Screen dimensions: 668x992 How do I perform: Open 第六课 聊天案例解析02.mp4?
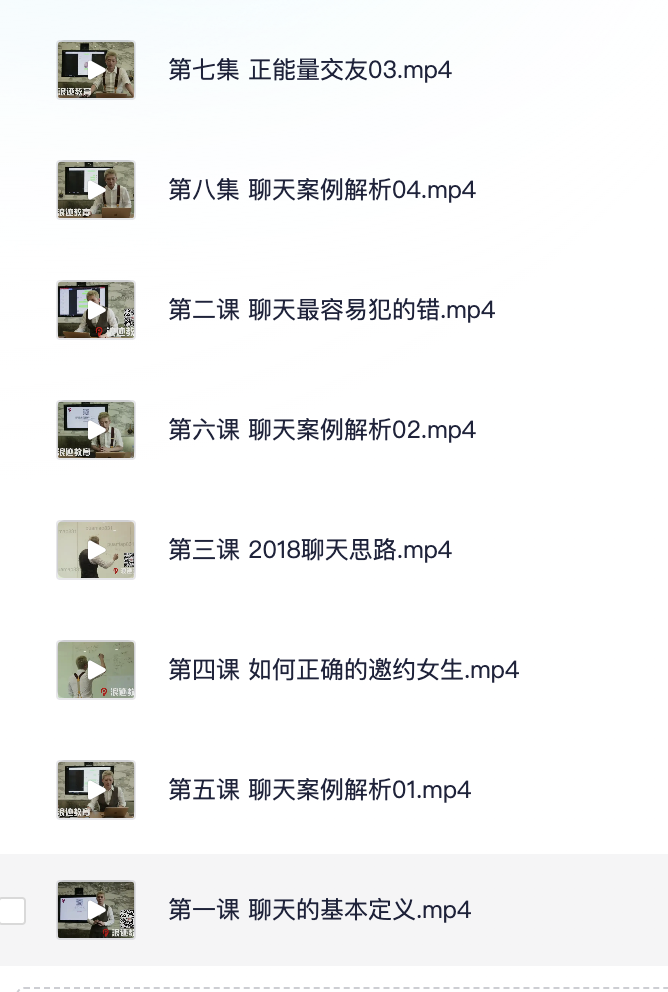point(322,430)
